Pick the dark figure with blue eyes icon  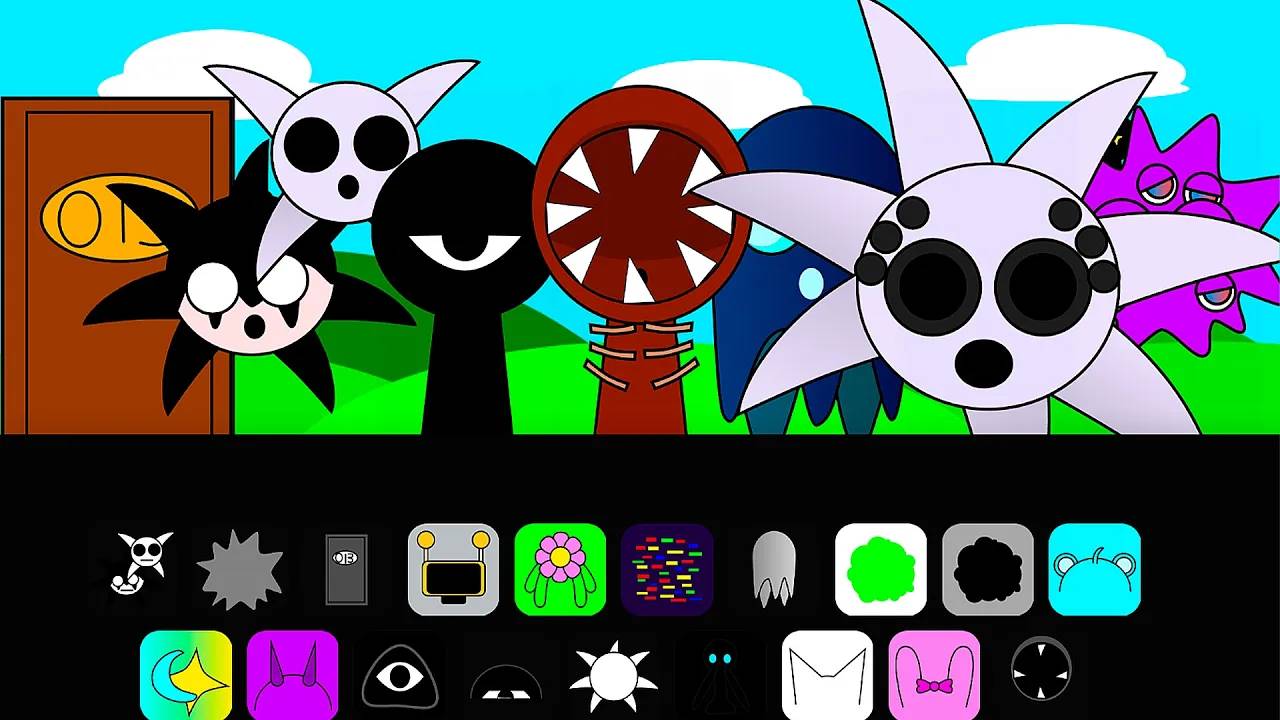coord(720,675)
